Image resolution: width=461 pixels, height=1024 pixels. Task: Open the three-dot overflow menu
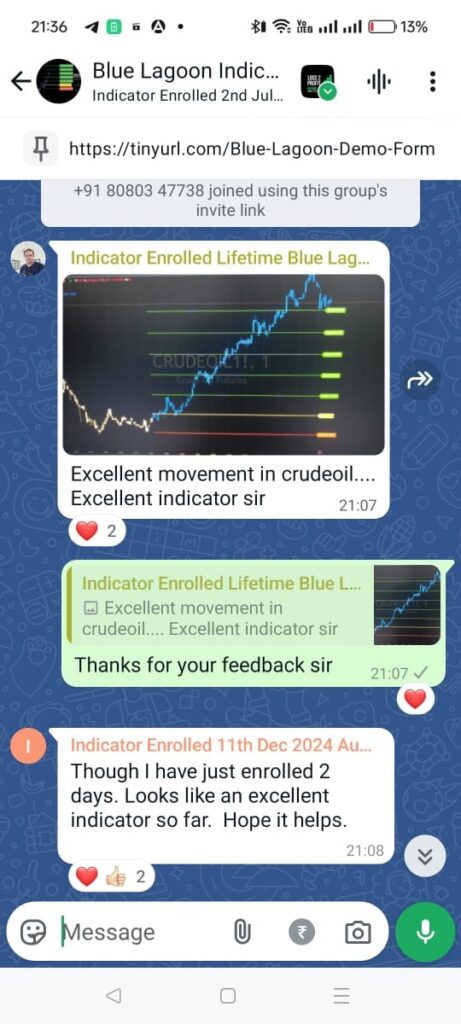(x=432, y=81)
